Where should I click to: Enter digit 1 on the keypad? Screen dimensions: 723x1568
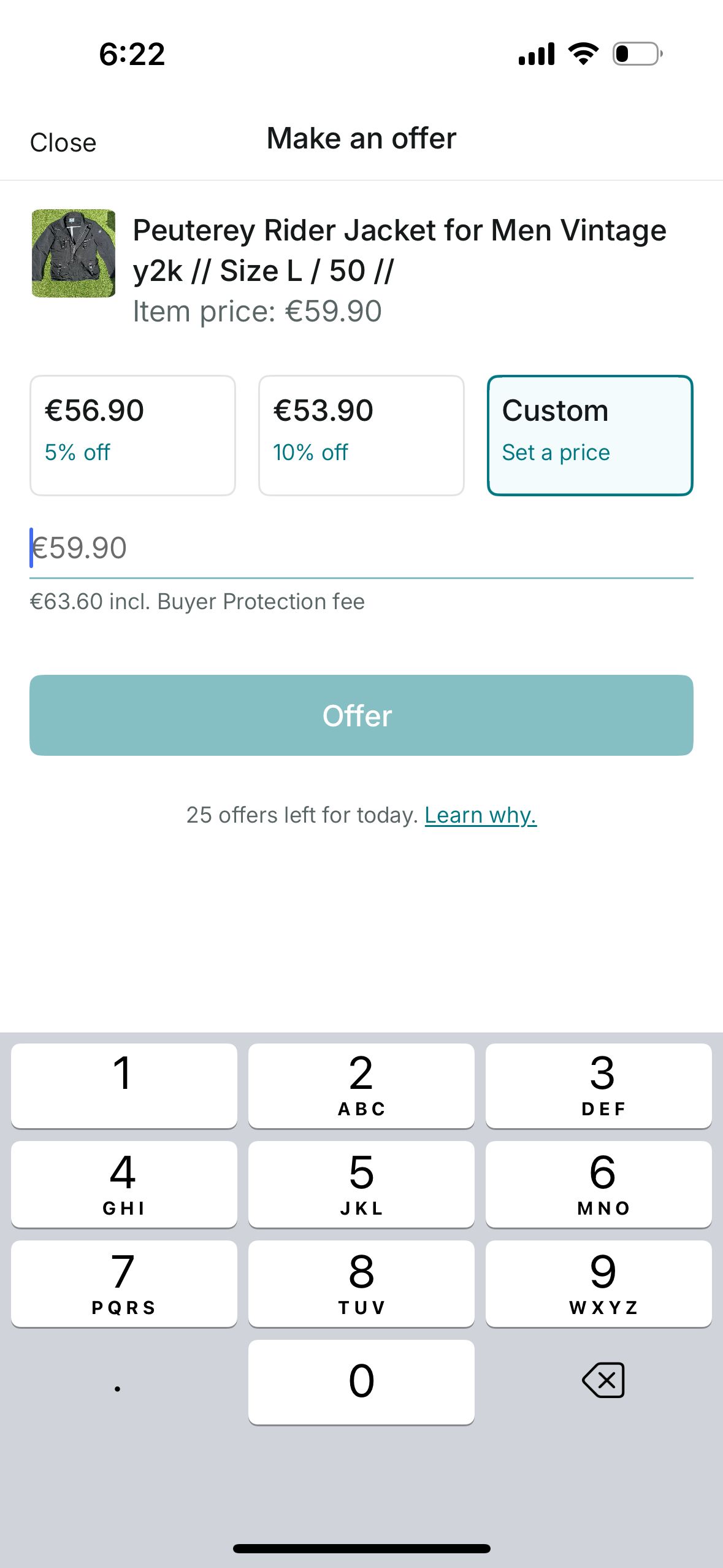[124, 1085]
